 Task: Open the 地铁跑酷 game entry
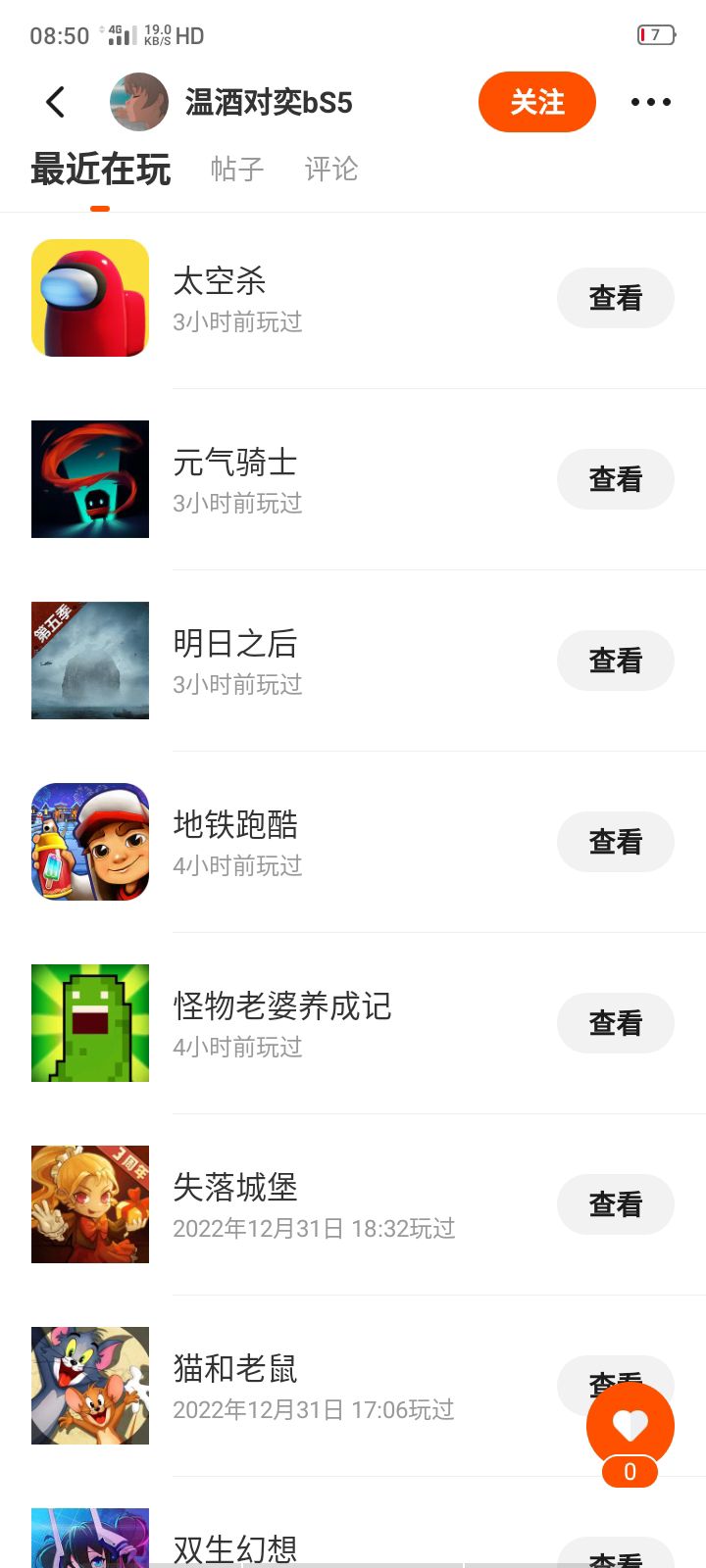click(x=294, y=842)
